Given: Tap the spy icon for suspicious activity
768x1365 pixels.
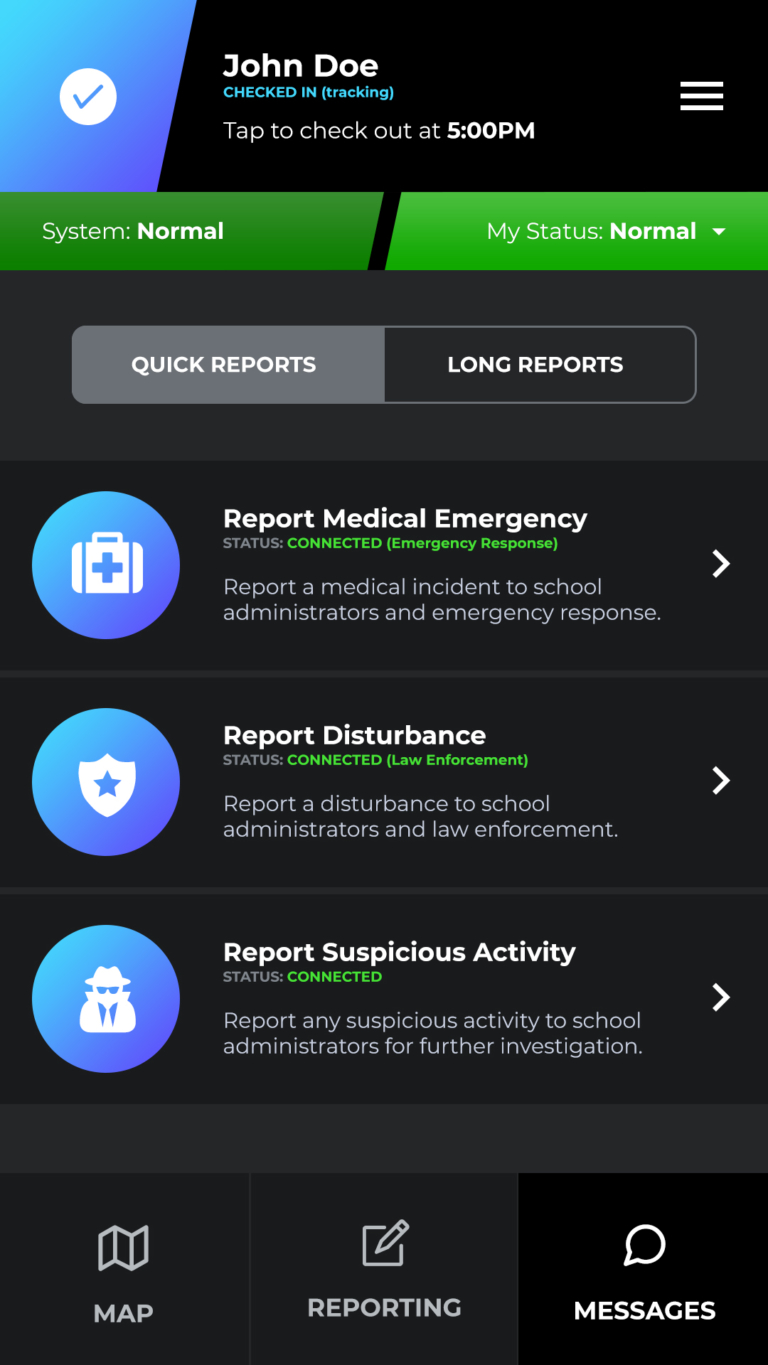Looking at the screenshot, I should (106, 998).
